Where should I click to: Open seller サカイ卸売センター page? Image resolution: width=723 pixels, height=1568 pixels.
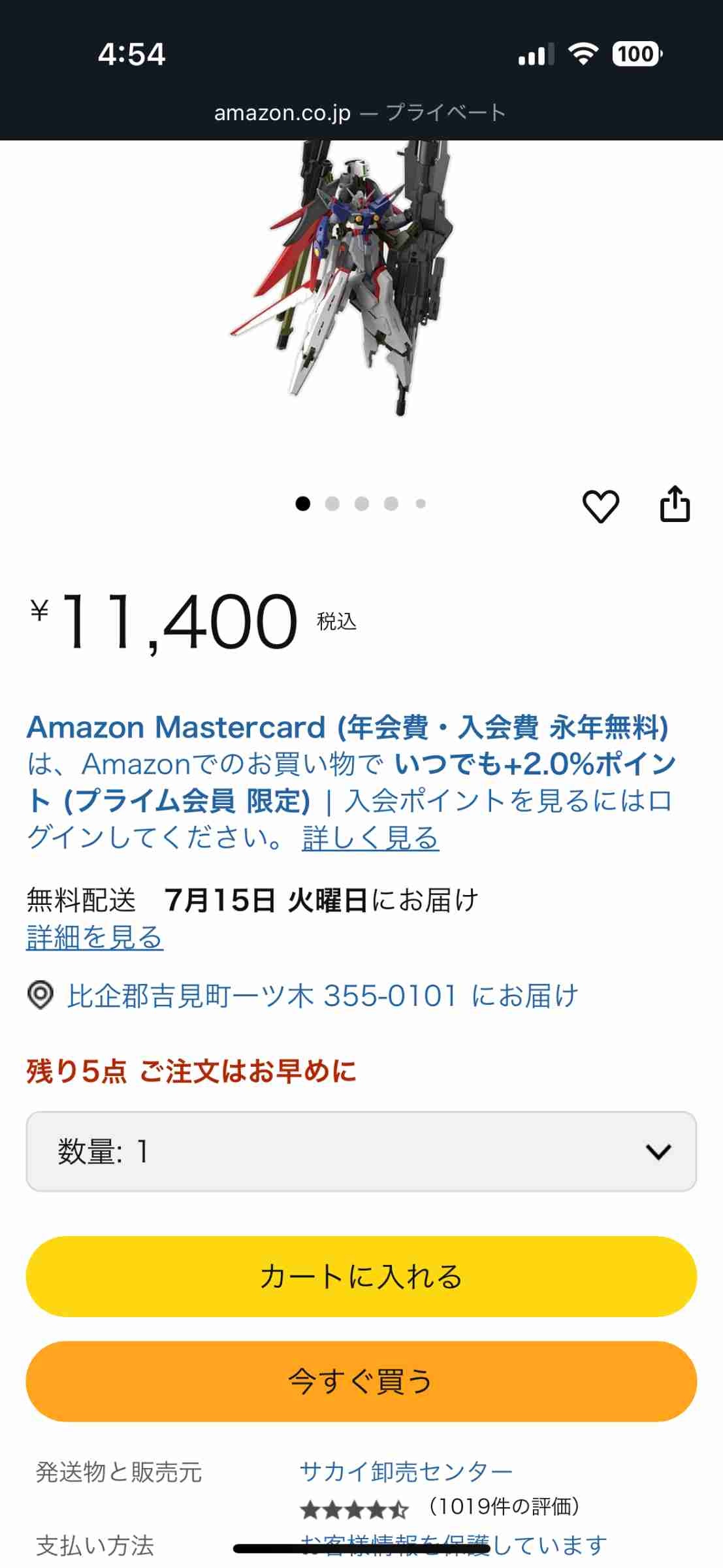pyautogui.click(x=406, y=1471)
